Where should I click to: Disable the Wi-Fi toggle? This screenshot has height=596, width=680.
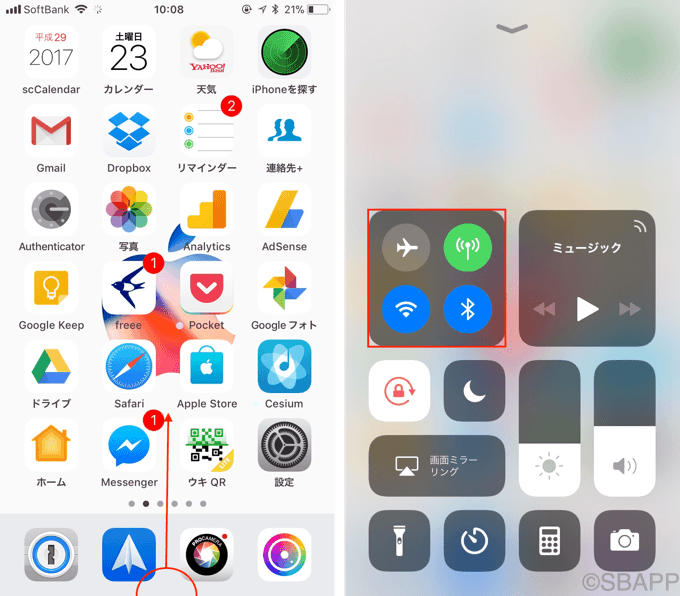click(406, 310)
